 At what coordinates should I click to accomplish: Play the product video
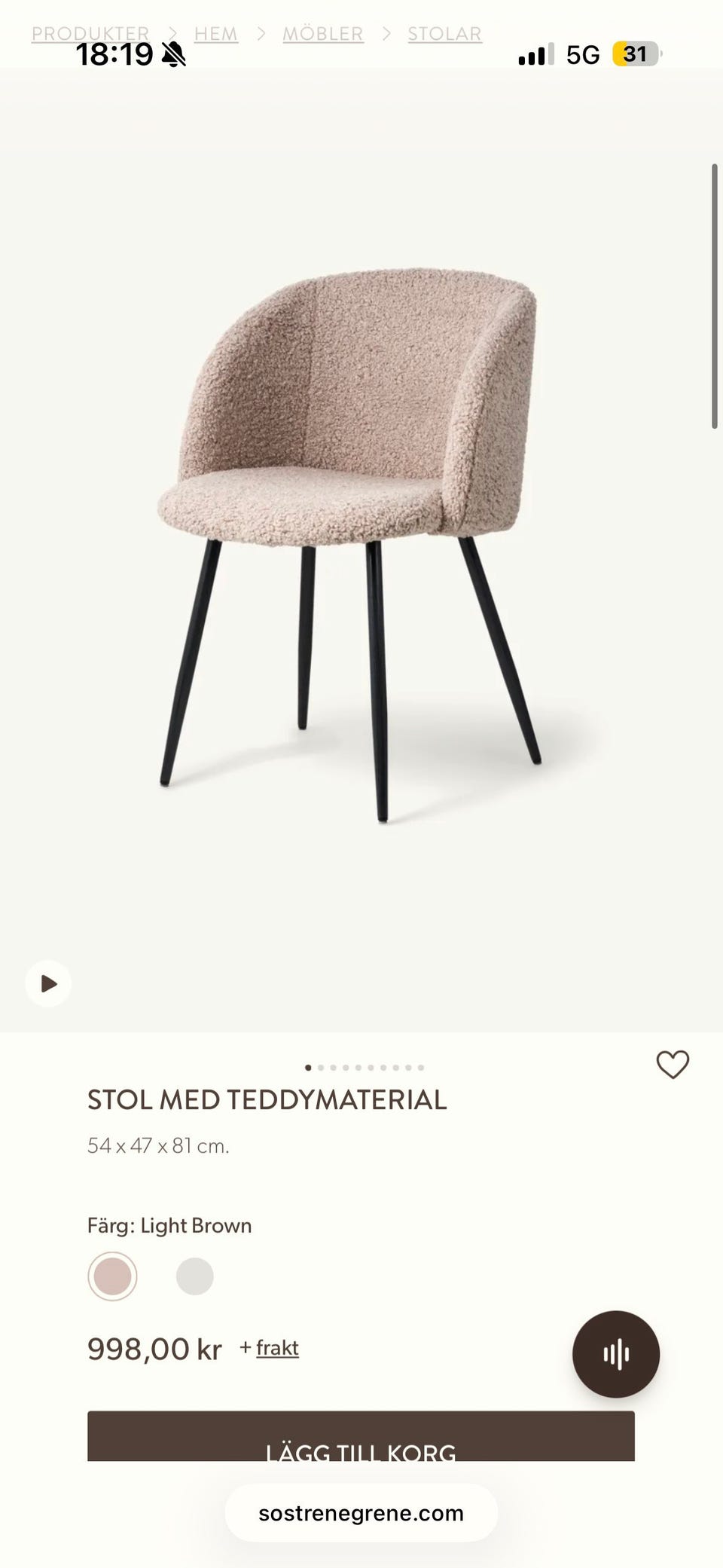pyautogui.click(x=48, y=983)
